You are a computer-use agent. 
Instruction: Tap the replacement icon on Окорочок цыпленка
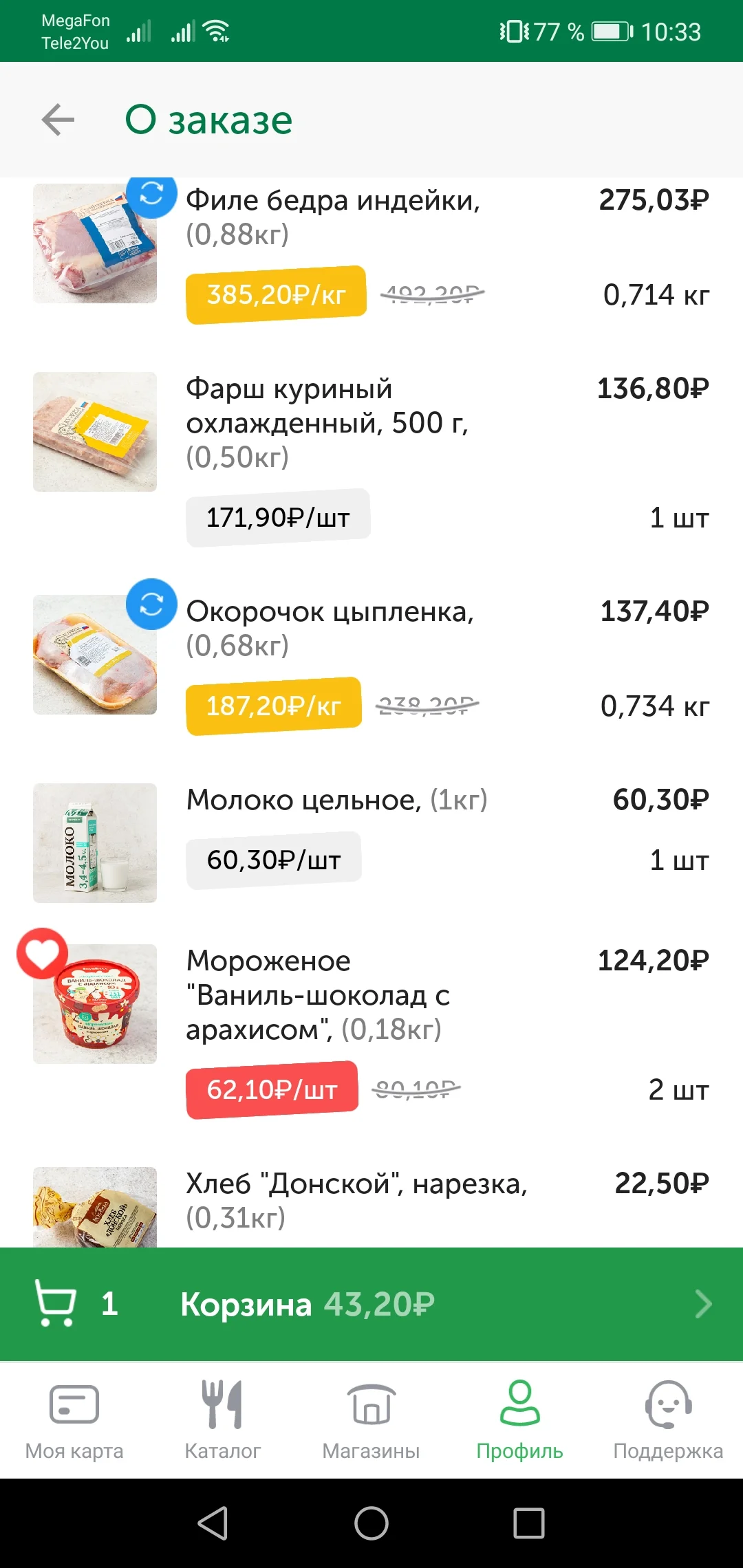(x=151, y=605)
